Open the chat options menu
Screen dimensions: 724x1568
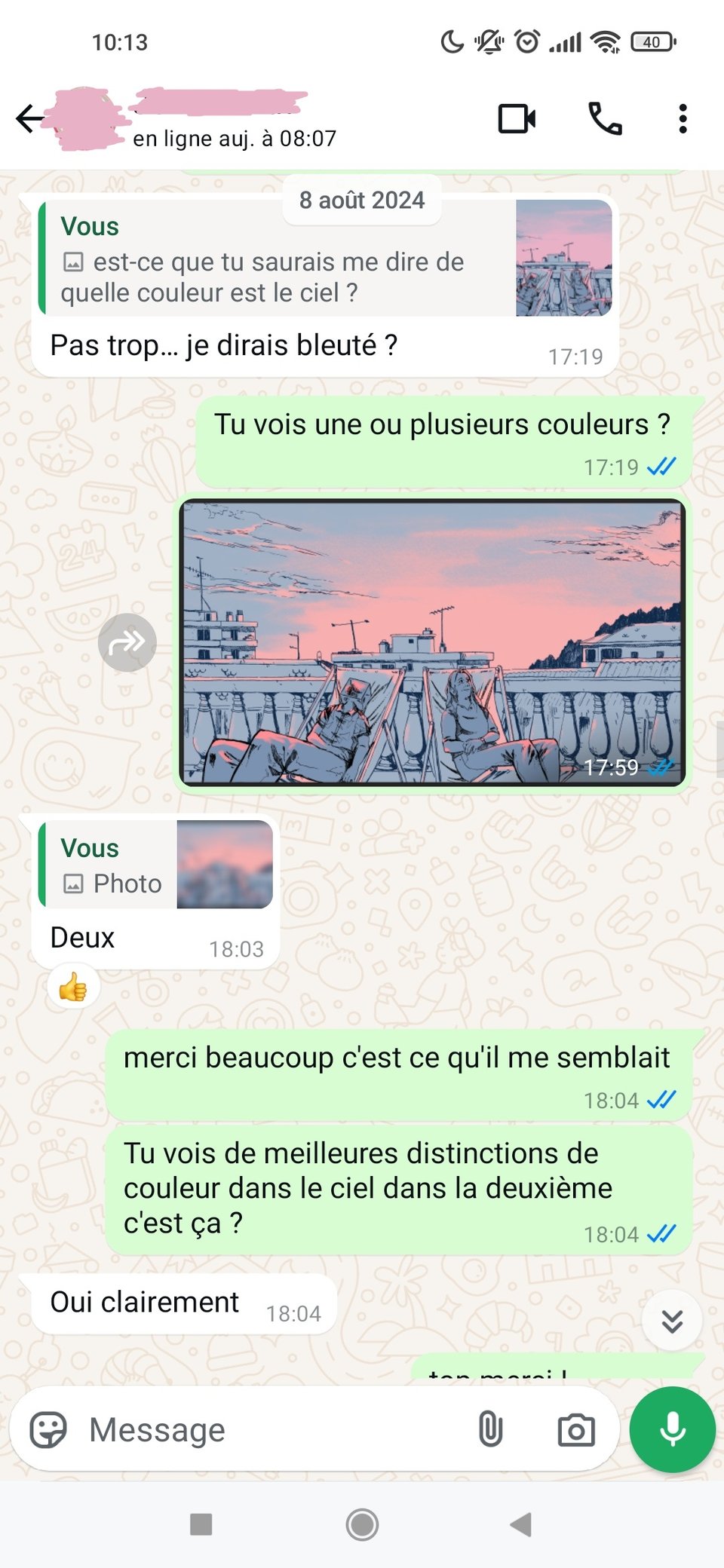pos(683,118)
